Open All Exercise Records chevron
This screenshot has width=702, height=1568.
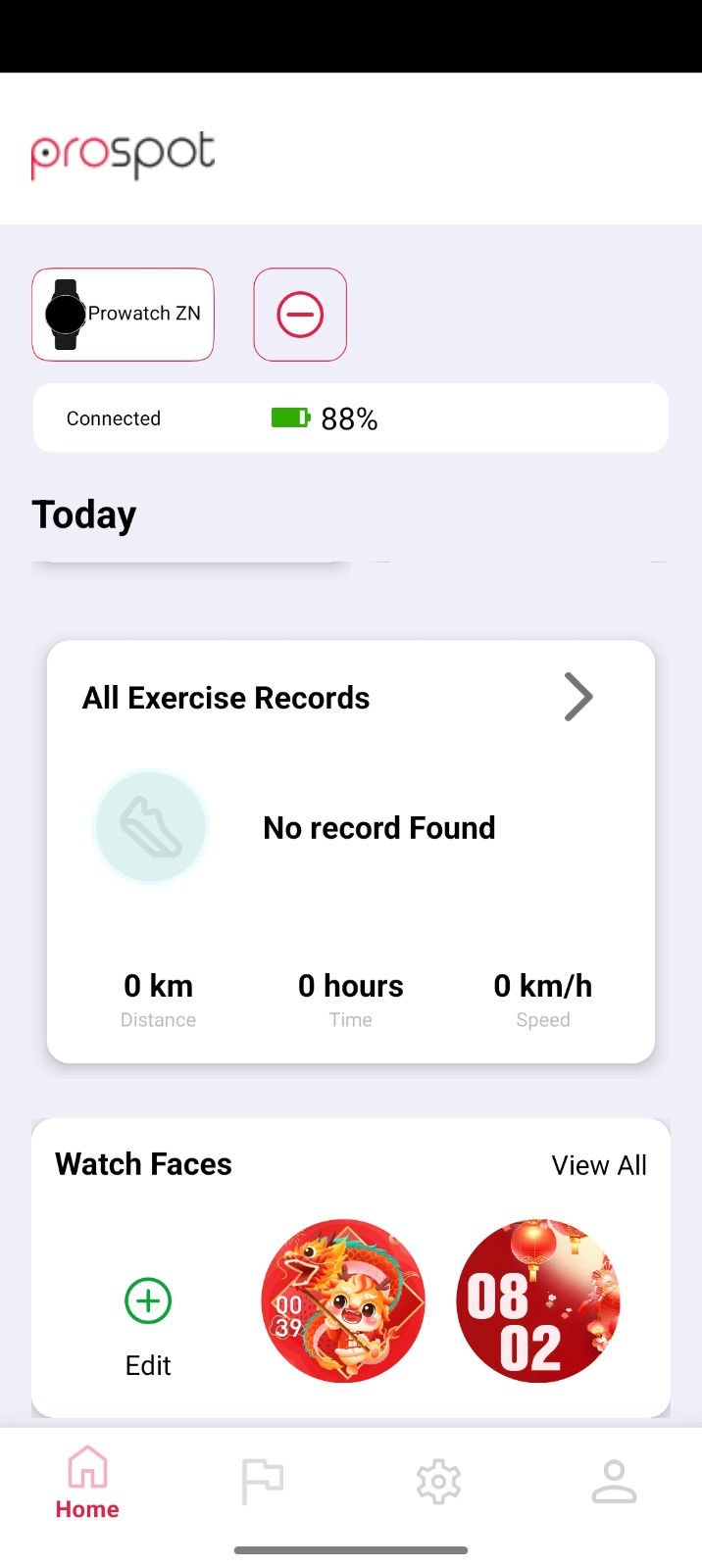click(x=578, y=697)
